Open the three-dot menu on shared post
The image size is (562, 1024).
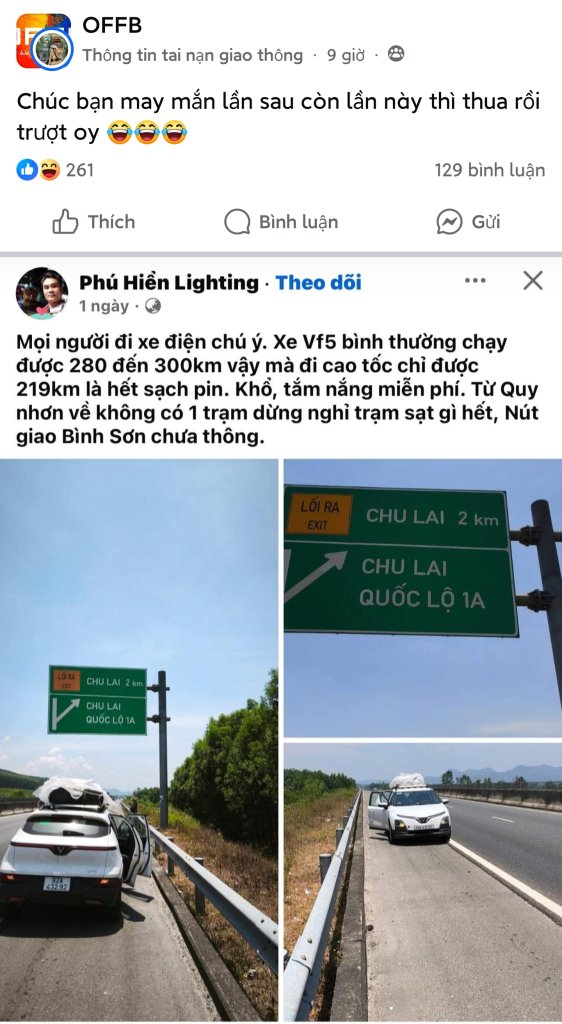point(475,281)
